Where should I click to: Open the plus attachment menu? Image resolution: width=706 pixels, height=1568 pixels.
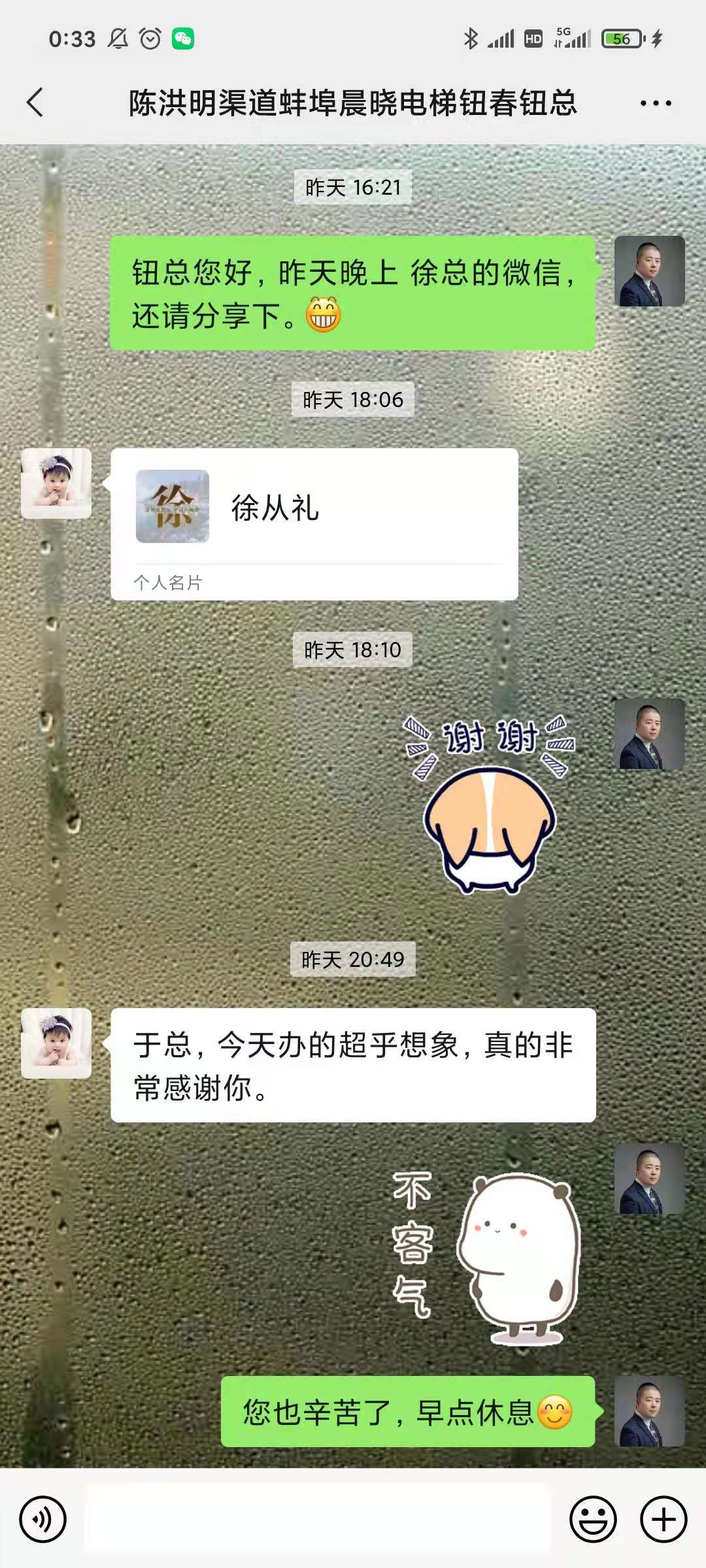(x=663, y=1519)
